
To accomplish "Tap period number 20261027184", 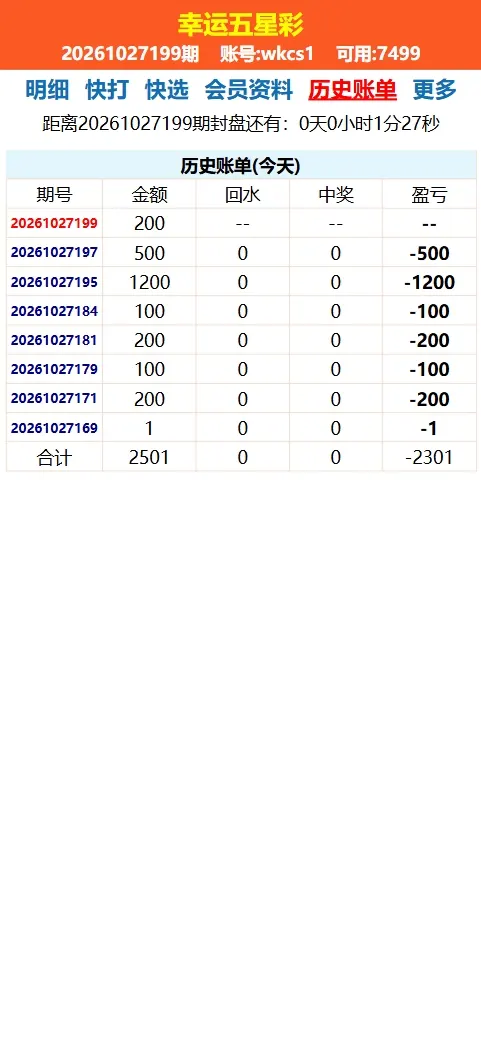I will click(54, 311).
